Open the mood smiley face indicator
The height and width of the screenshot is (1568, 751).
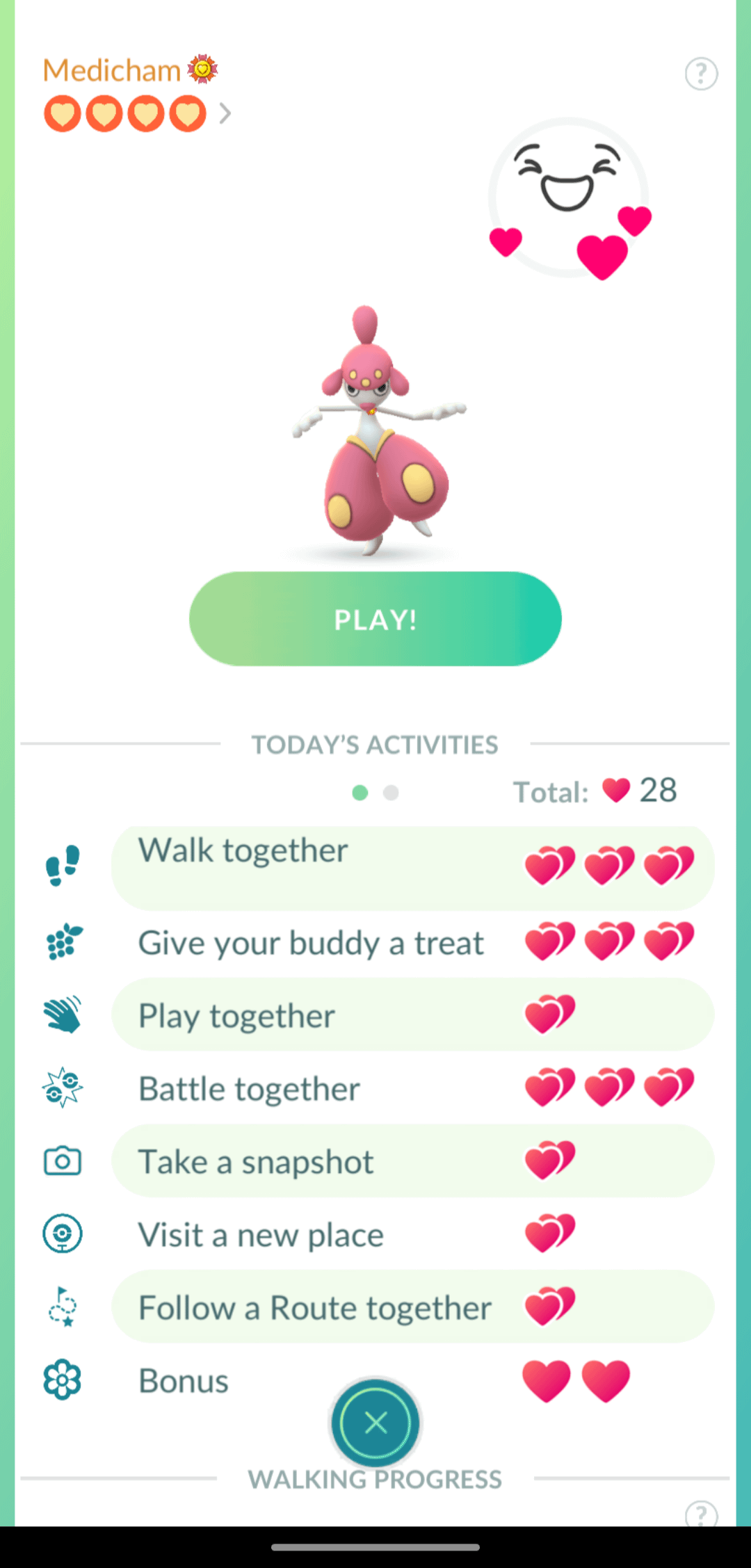(x=569, y=198)
